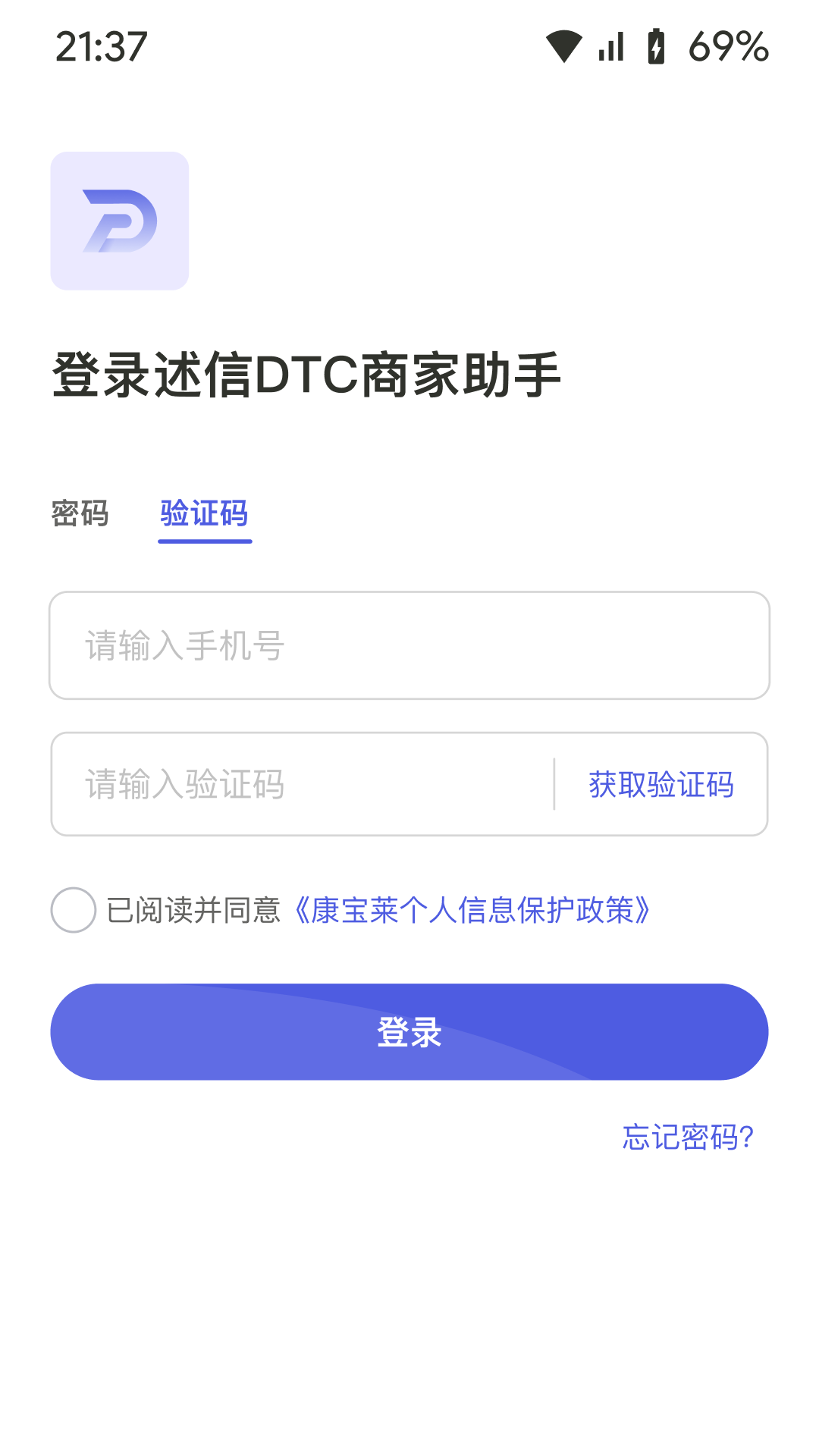Focus the 请输入手机号 phone field
This screenshot has height=1456, width=819.
(409, 645)
